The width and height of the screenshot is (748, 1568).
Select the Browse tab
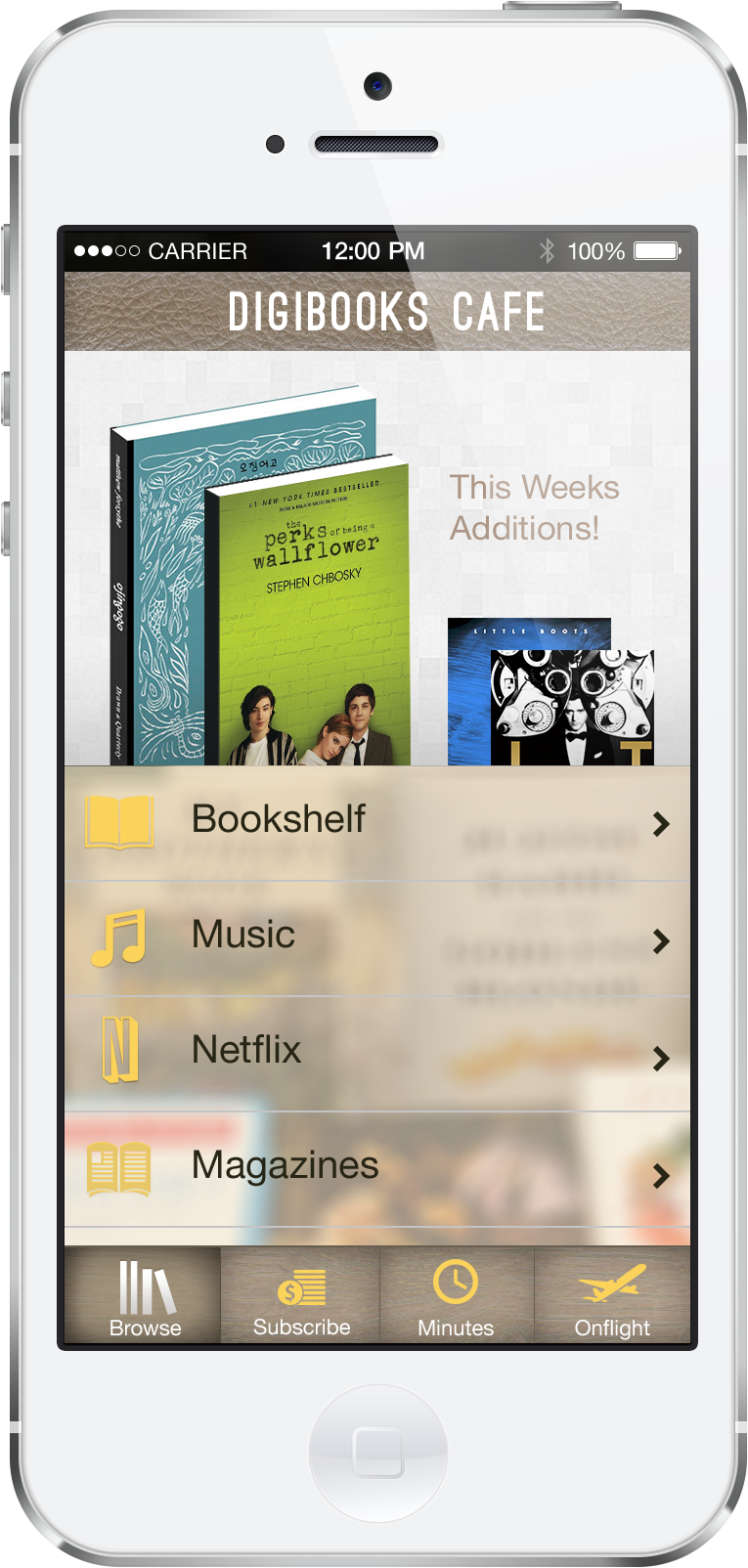pyautogui.click(x=145, y=1296)
